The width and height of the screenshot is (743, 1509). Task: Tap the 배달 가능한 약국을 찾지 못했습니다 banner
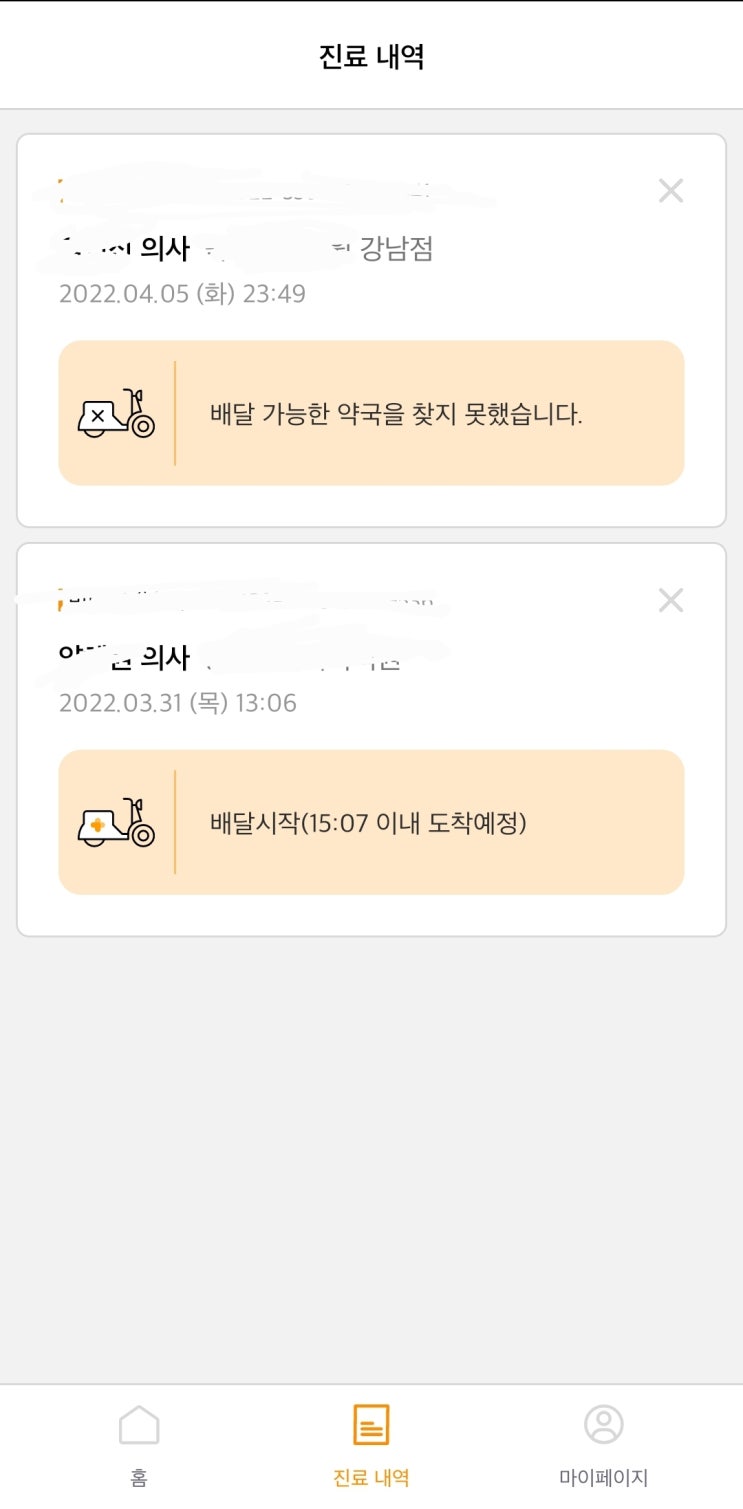point(371,413)
